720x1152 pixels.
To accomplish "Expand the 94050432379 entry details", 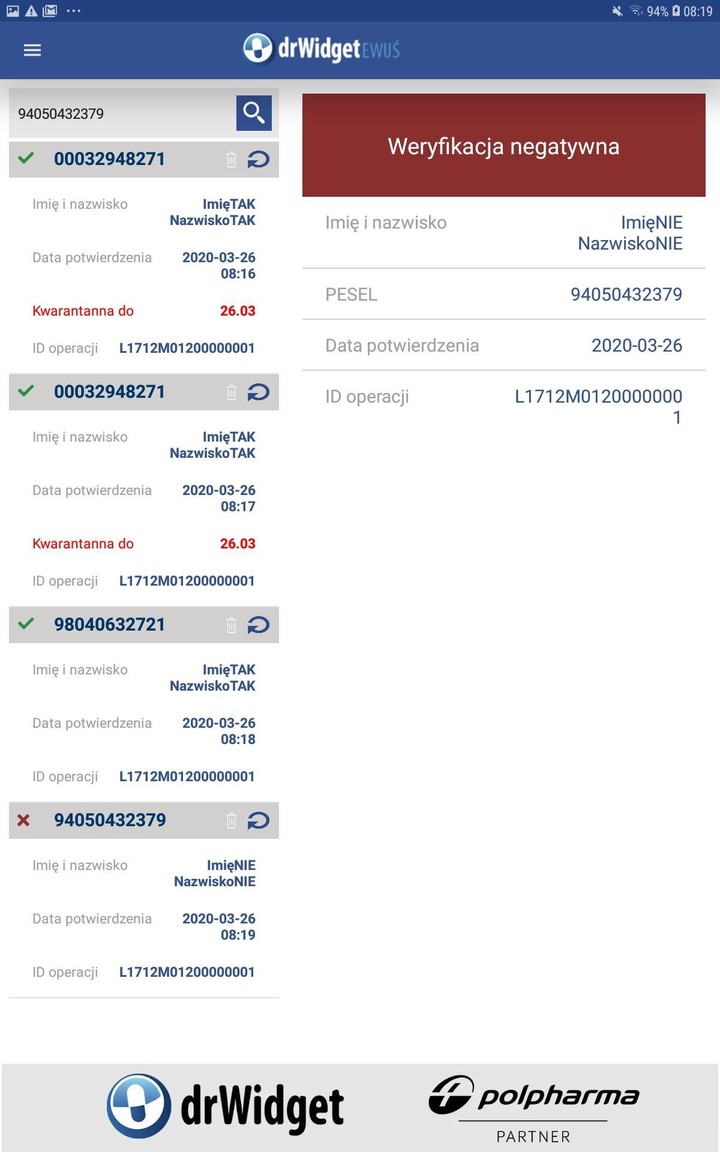I will click(x=110, y=820).
